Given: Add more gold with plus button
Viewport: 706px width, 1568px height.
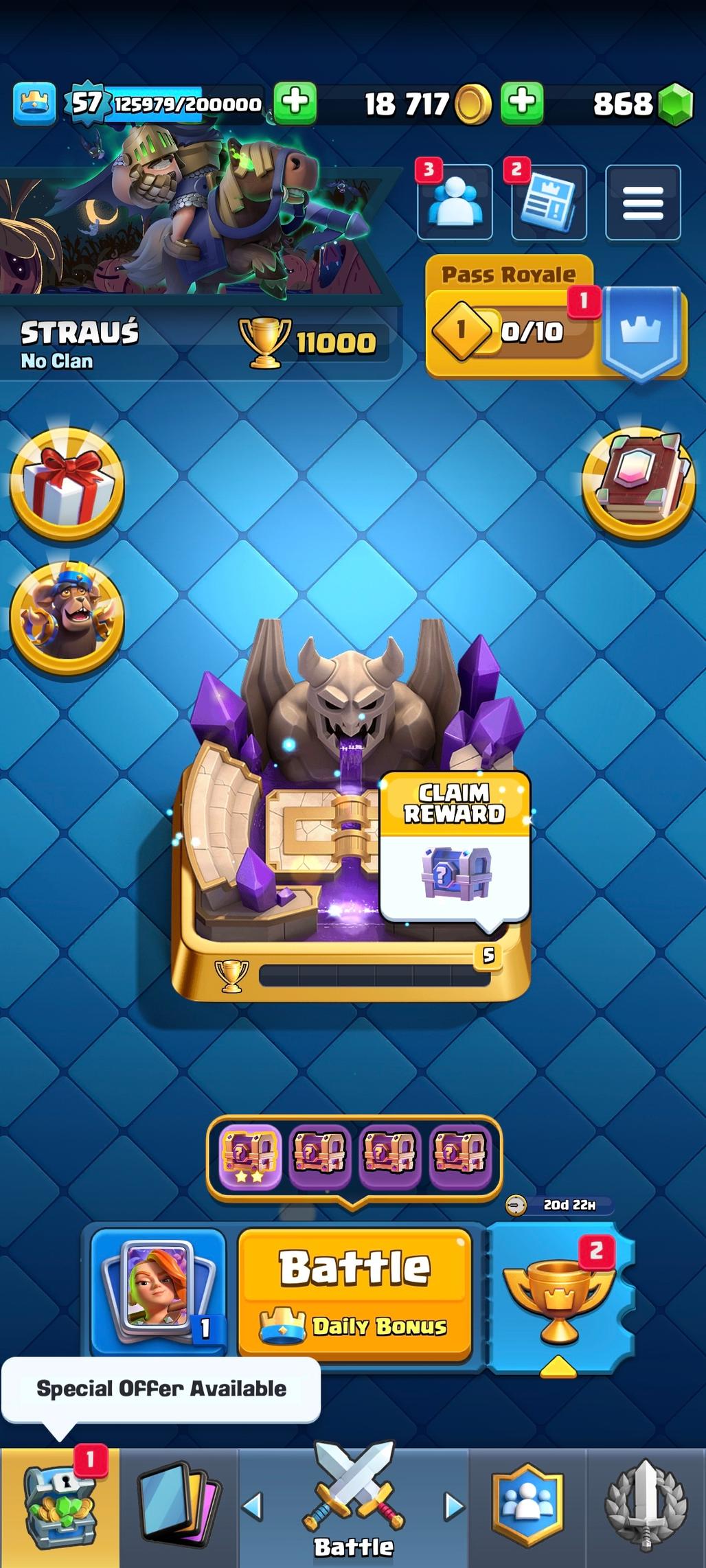Looking at the screenshot, I should tap(522, 104).
